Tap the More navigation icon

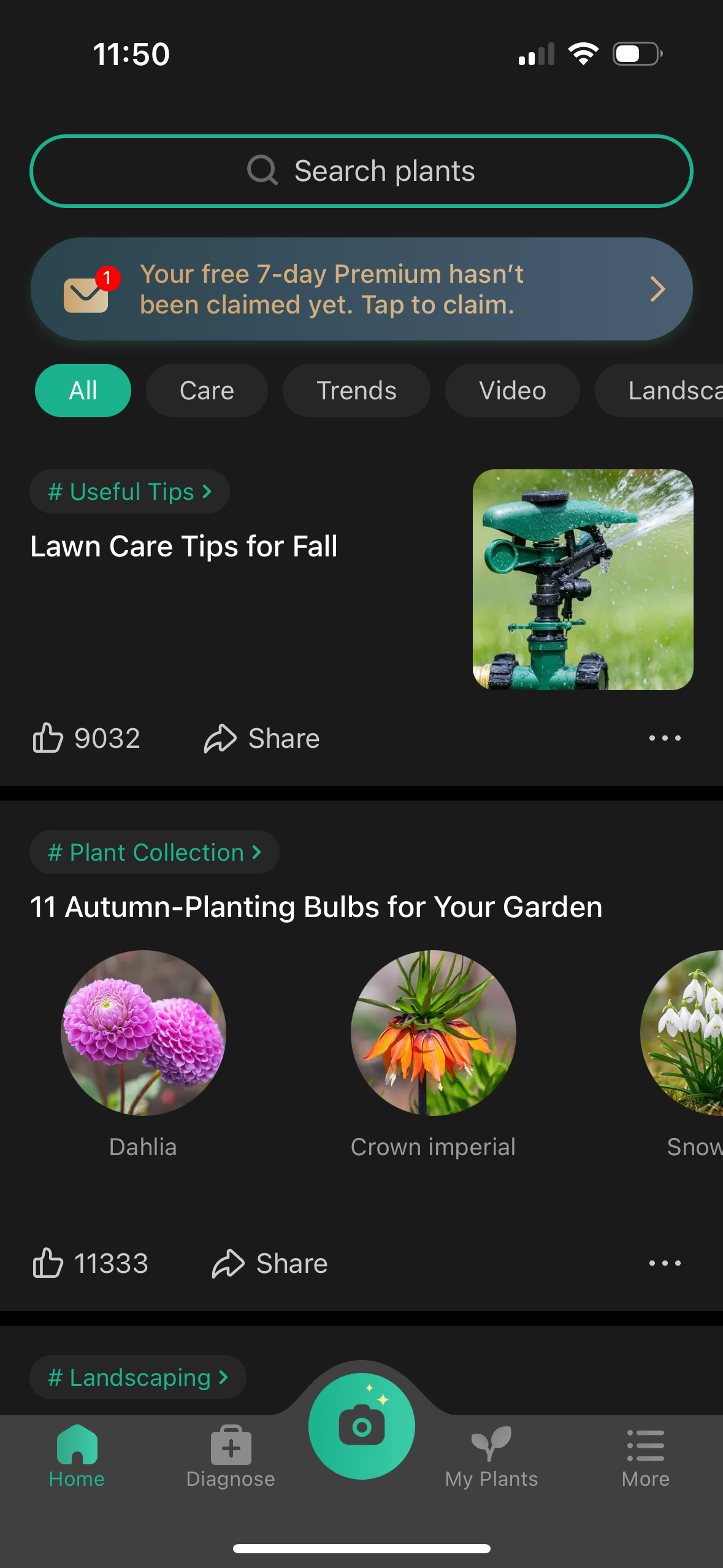coord(645,1448)
